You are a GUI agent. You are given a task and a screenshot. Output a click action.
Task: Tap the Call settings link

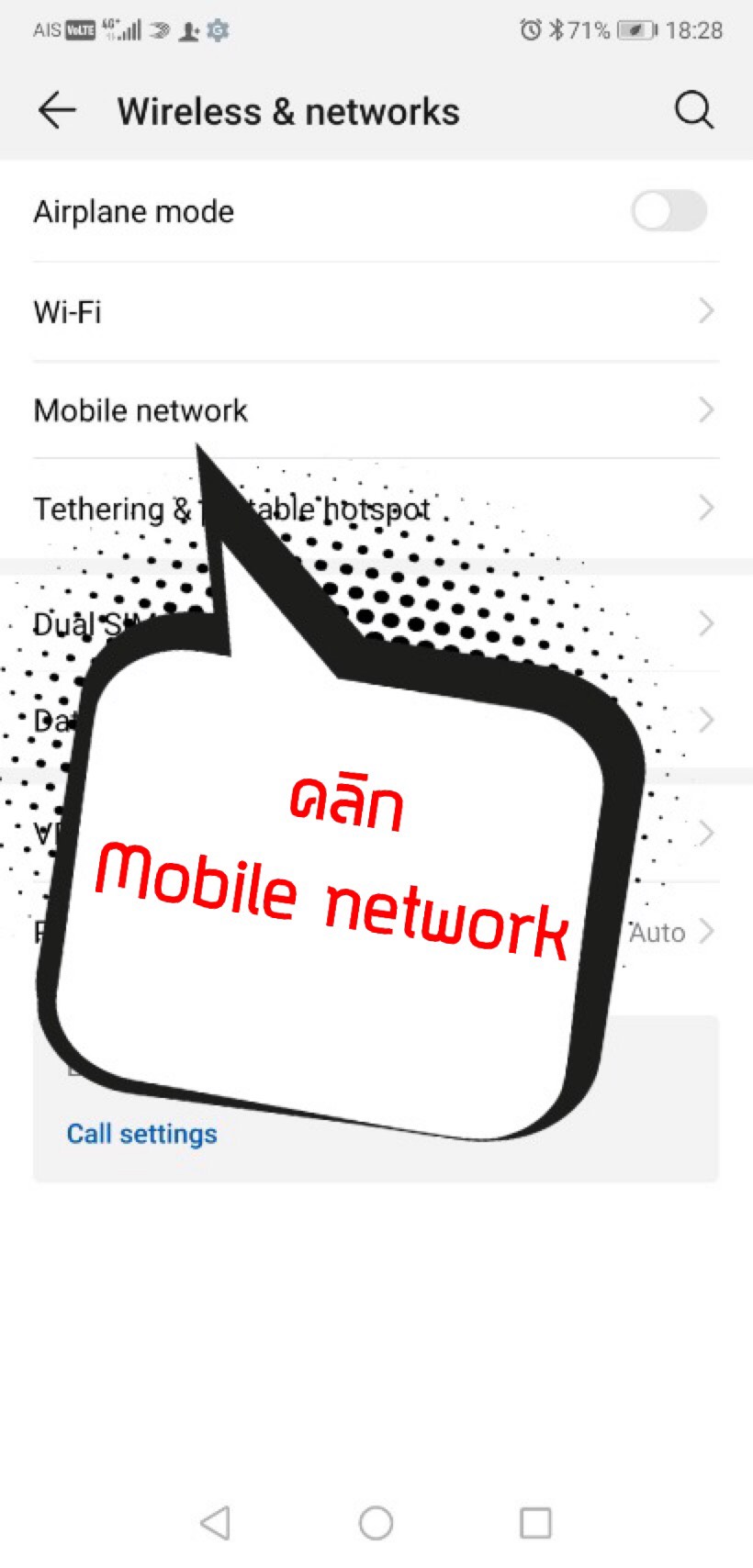pyautogui.click(x=142, y=1134)
